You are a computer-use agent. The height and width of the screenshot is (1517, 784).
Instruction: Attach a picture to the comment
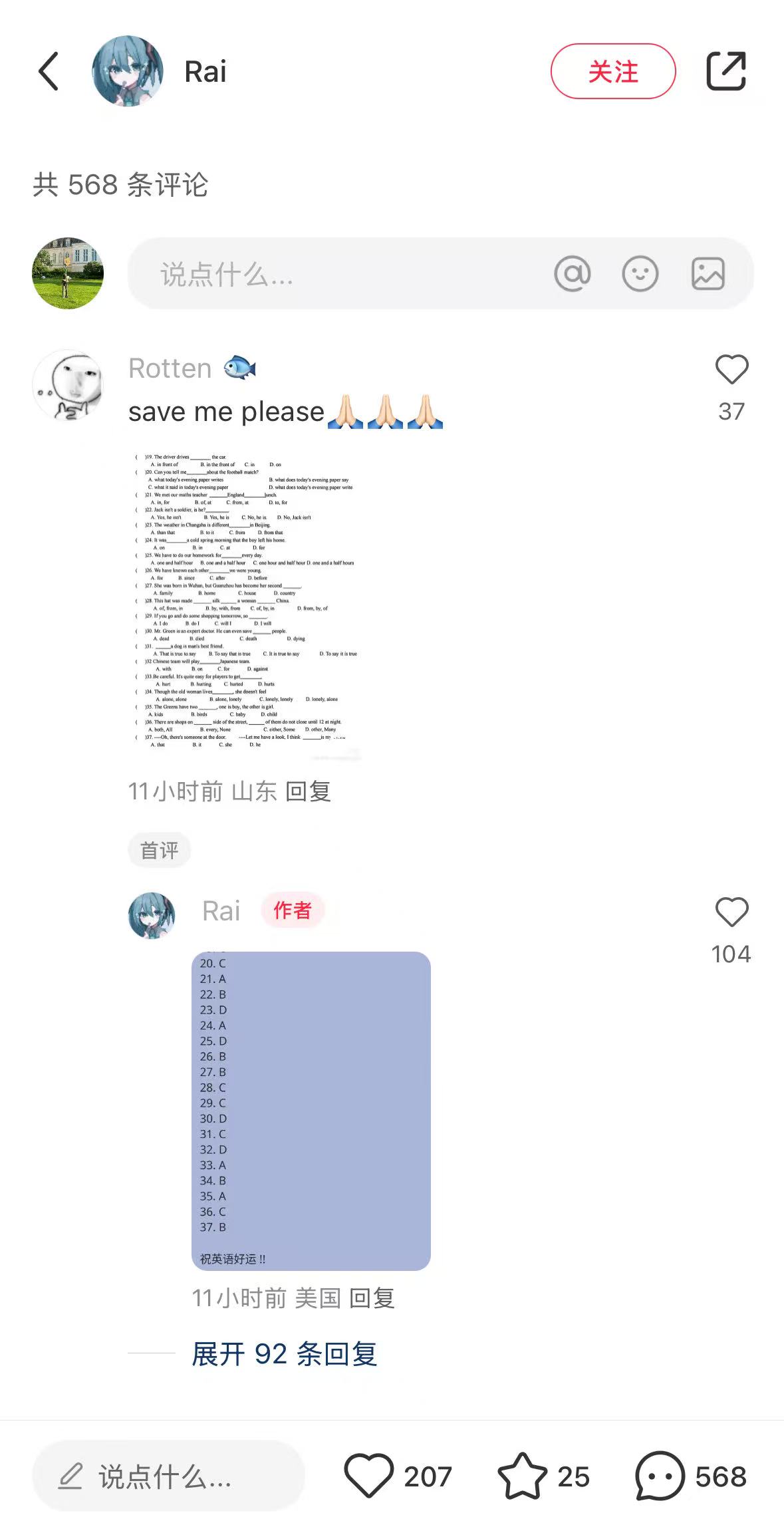[708, 273]
